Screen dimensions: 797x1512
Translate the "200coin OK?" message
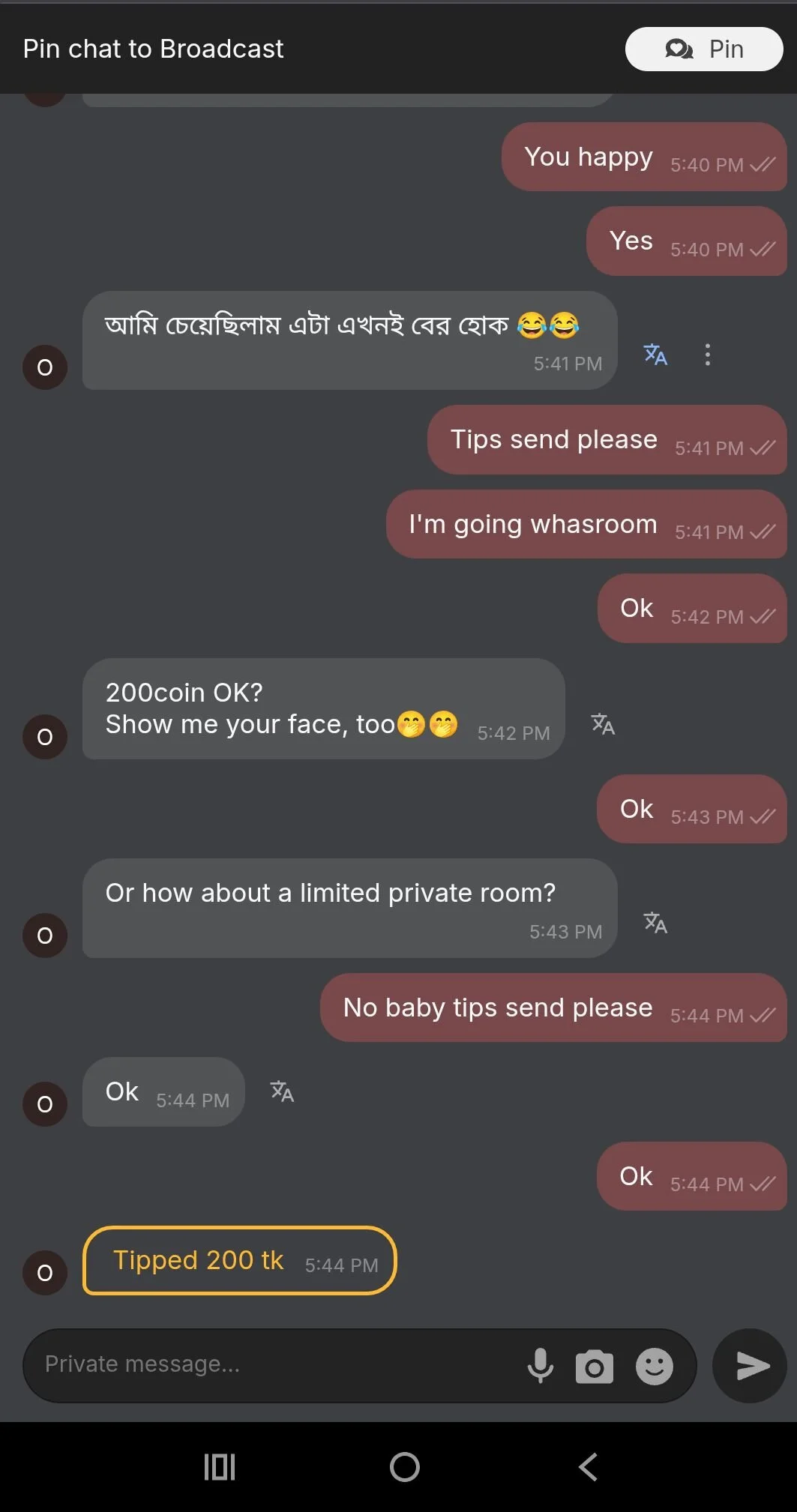click(x=603, y=724)
